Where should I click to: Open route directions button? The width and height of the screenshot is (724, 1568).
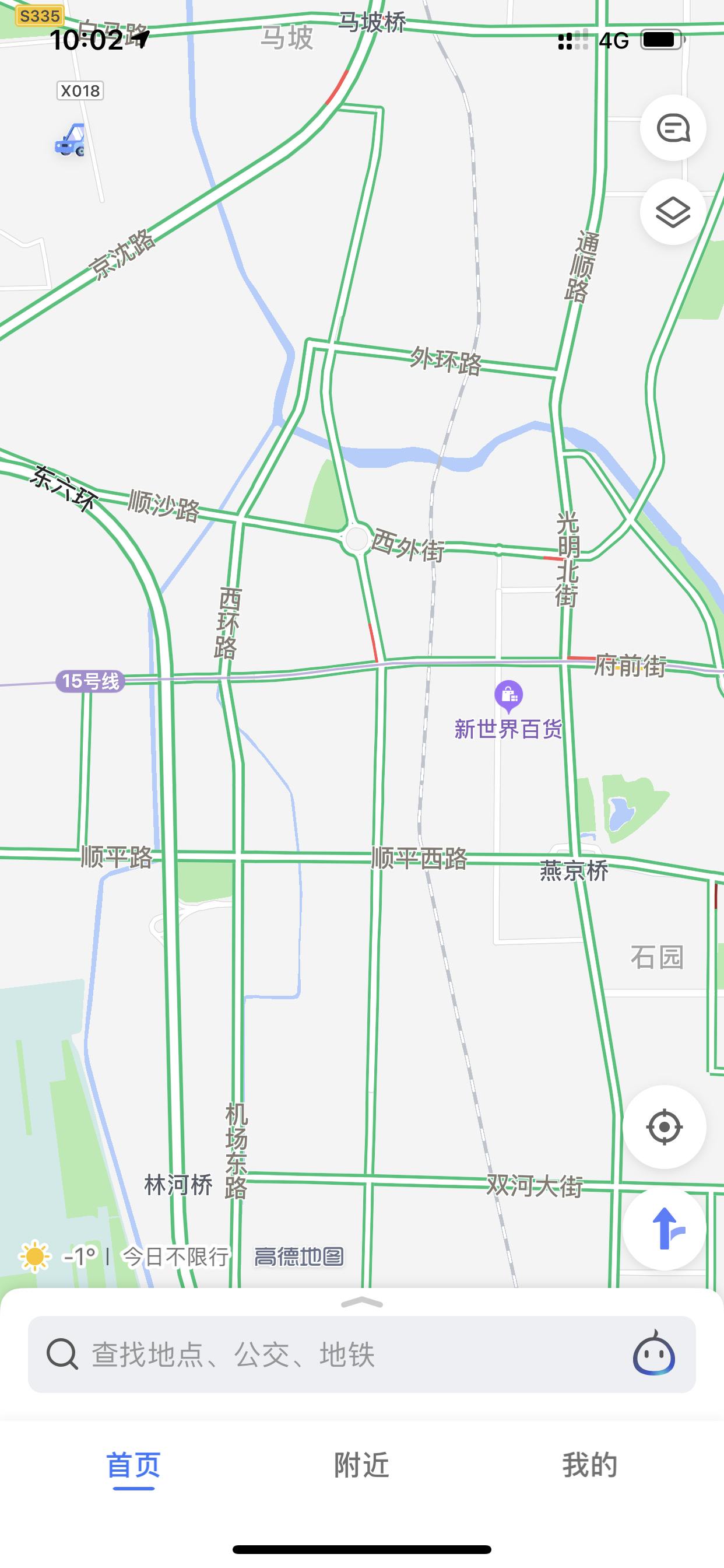[665, 1229]
